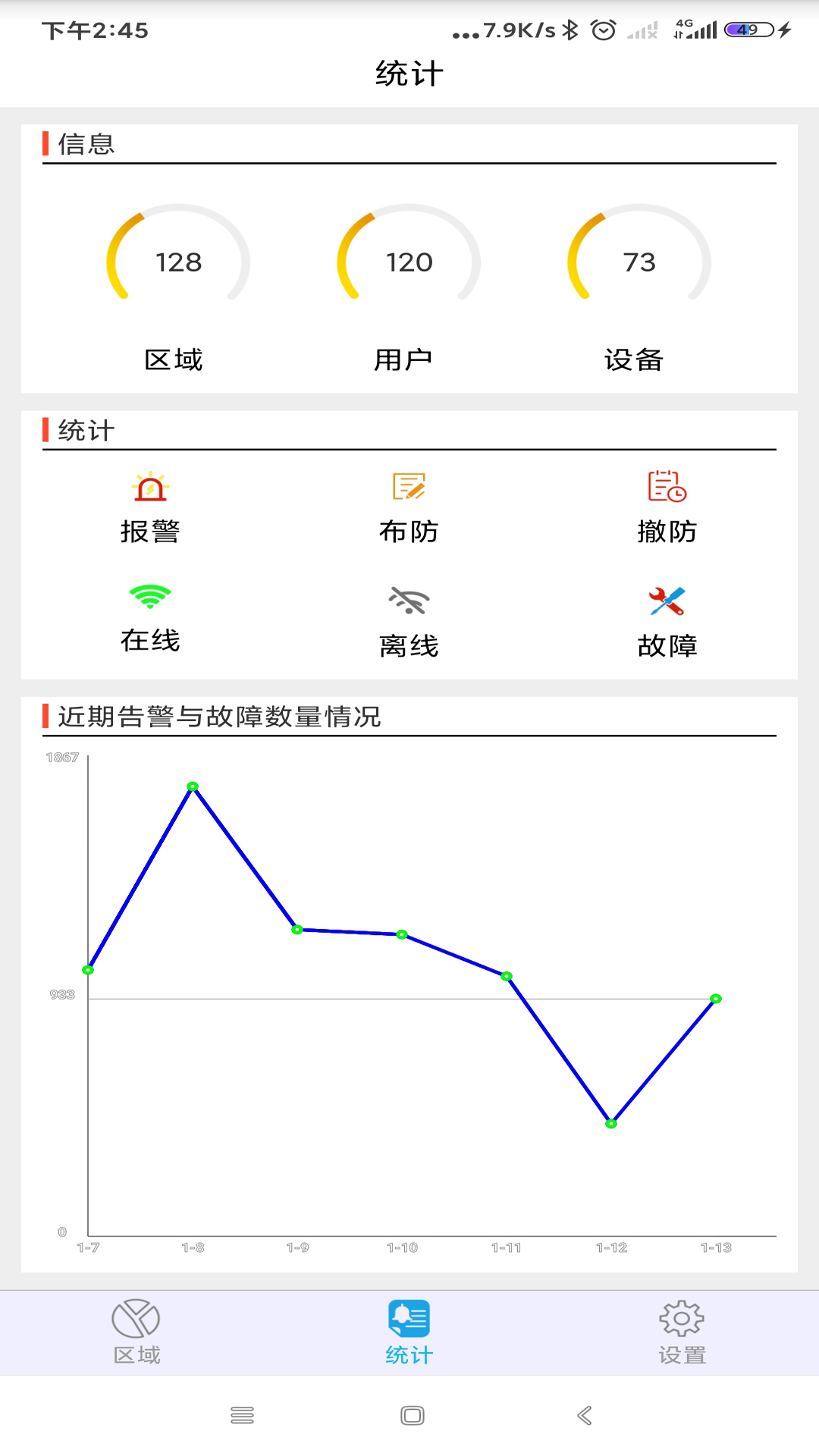
Task: Tap the 区域 gauge showing 128
Action: [179, 263]
